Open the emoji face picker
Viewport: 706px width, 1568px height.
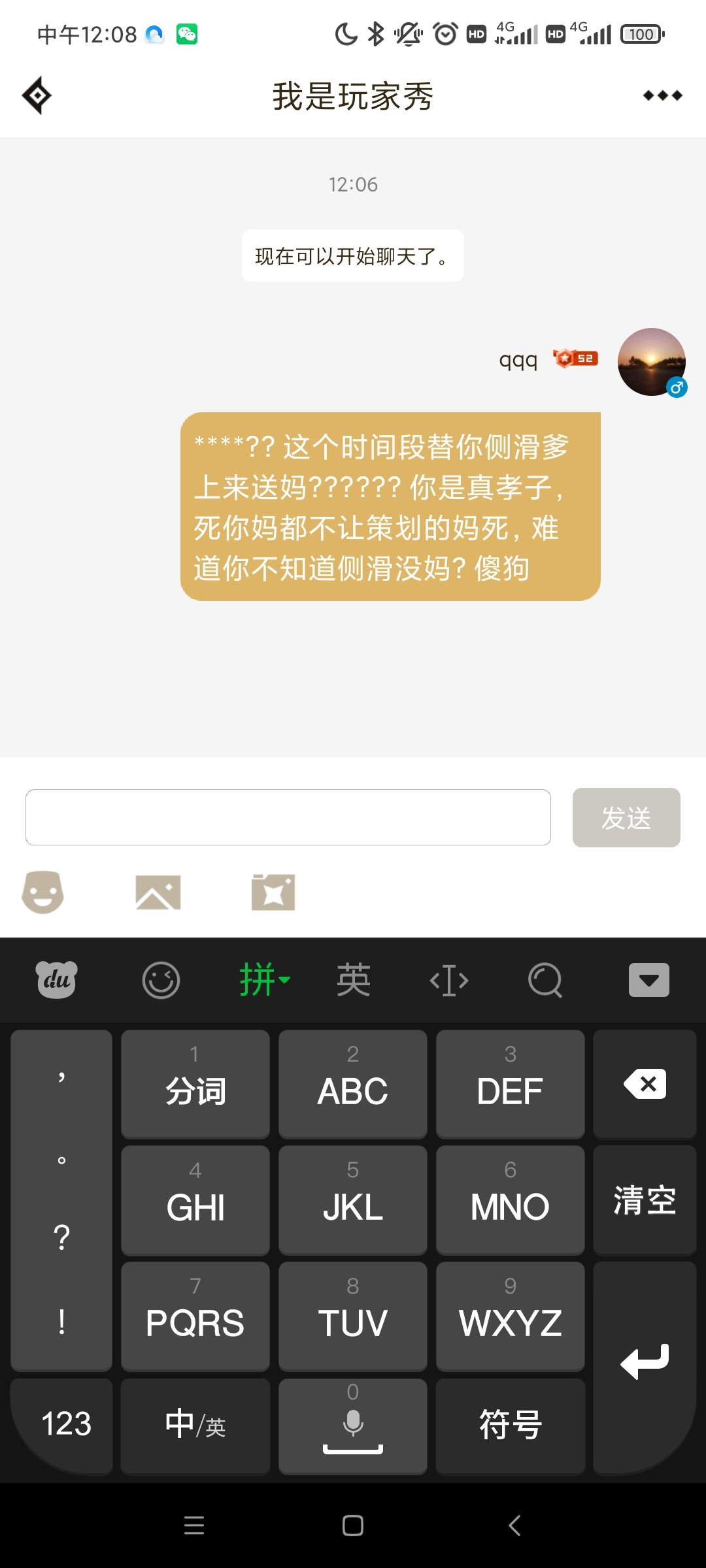pyautogui.click(x=43, y=892)
